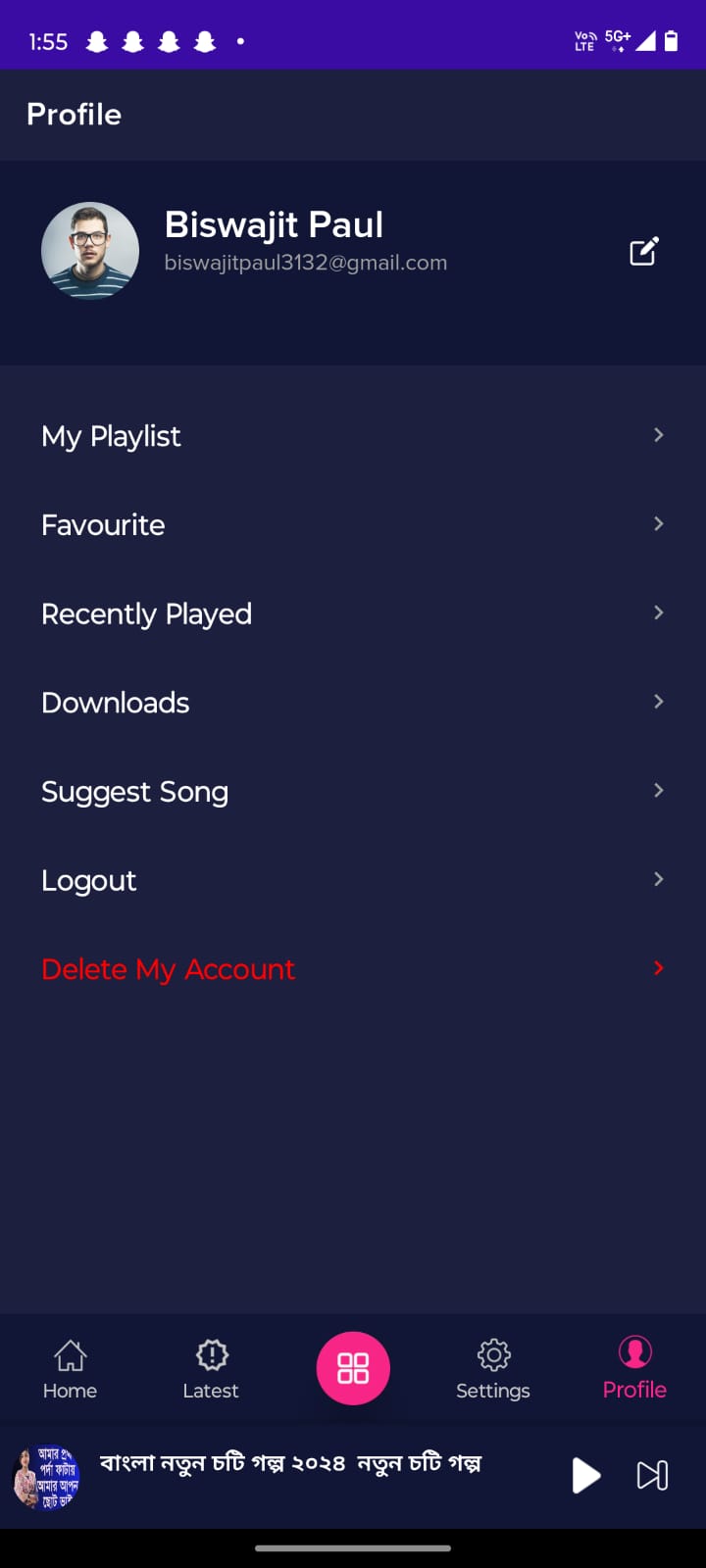Tap Biswajit Paul's profile photo
This screenshot has height=1568, width=706.
pyautogui.click(x=89, y=251)
